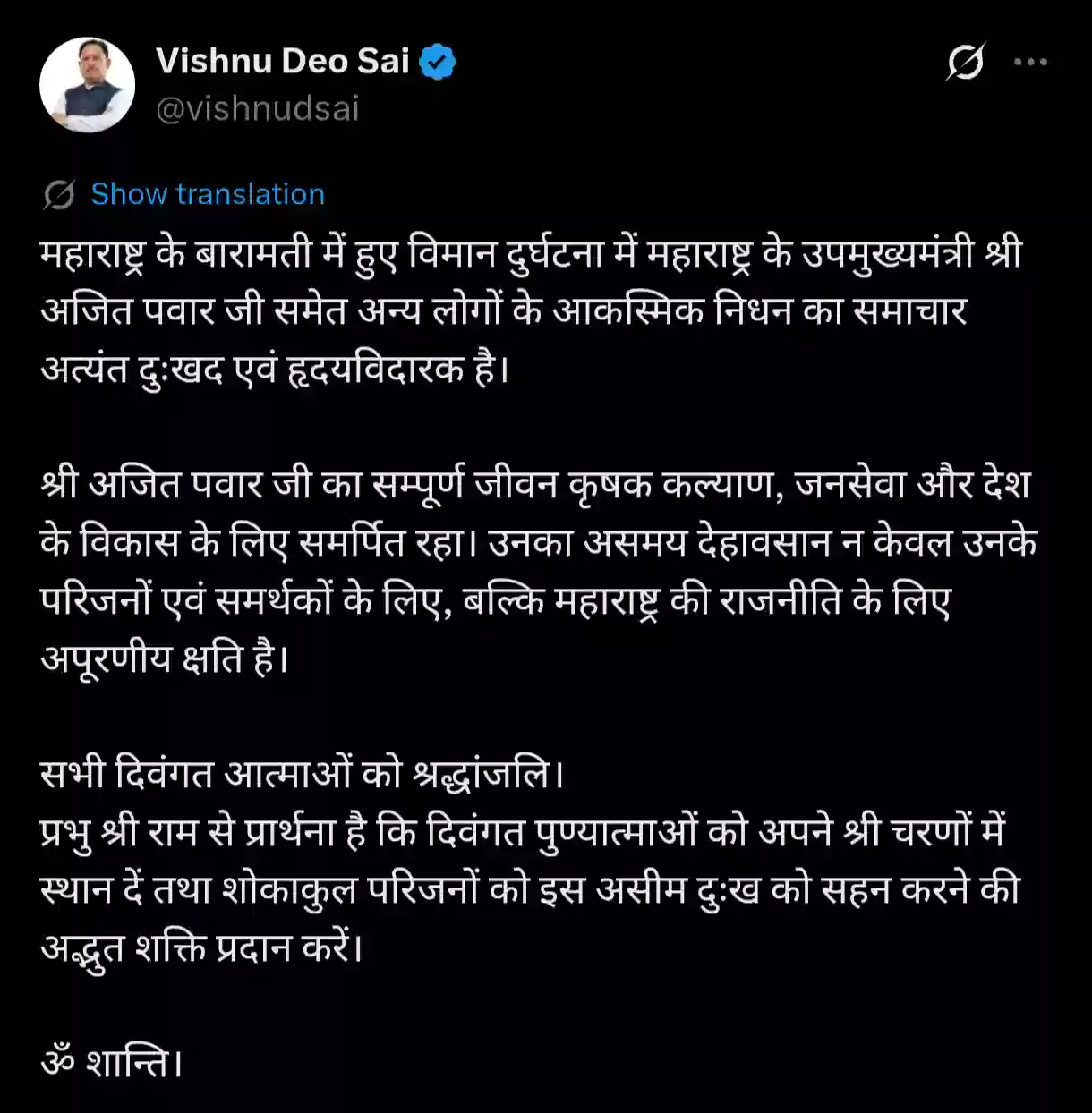Open the @vishnudsai handle
The image size is (1092, 1113).
click(x=258, y=109)
